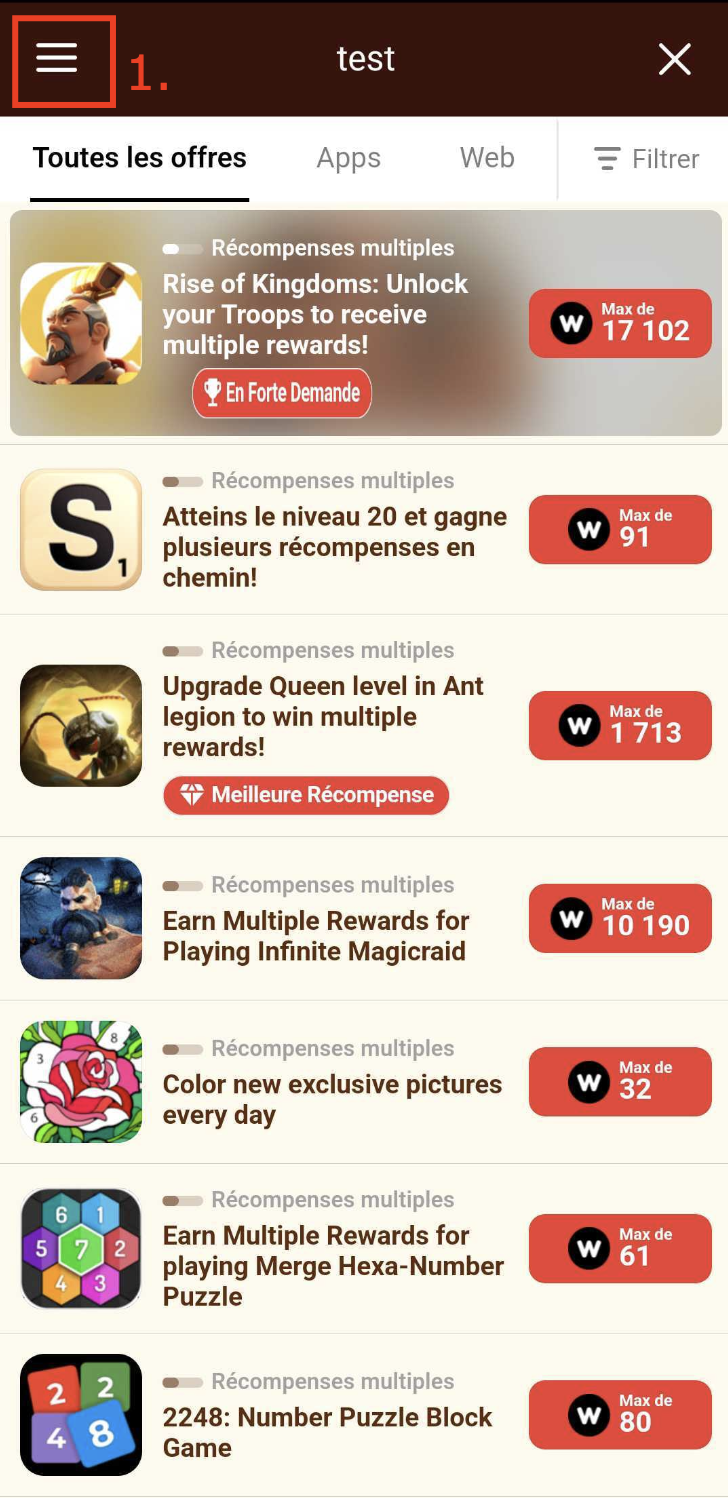The width and height of the screenshot is (728, 1498).
Task: Close the offer wall
Action: (675, 60)
